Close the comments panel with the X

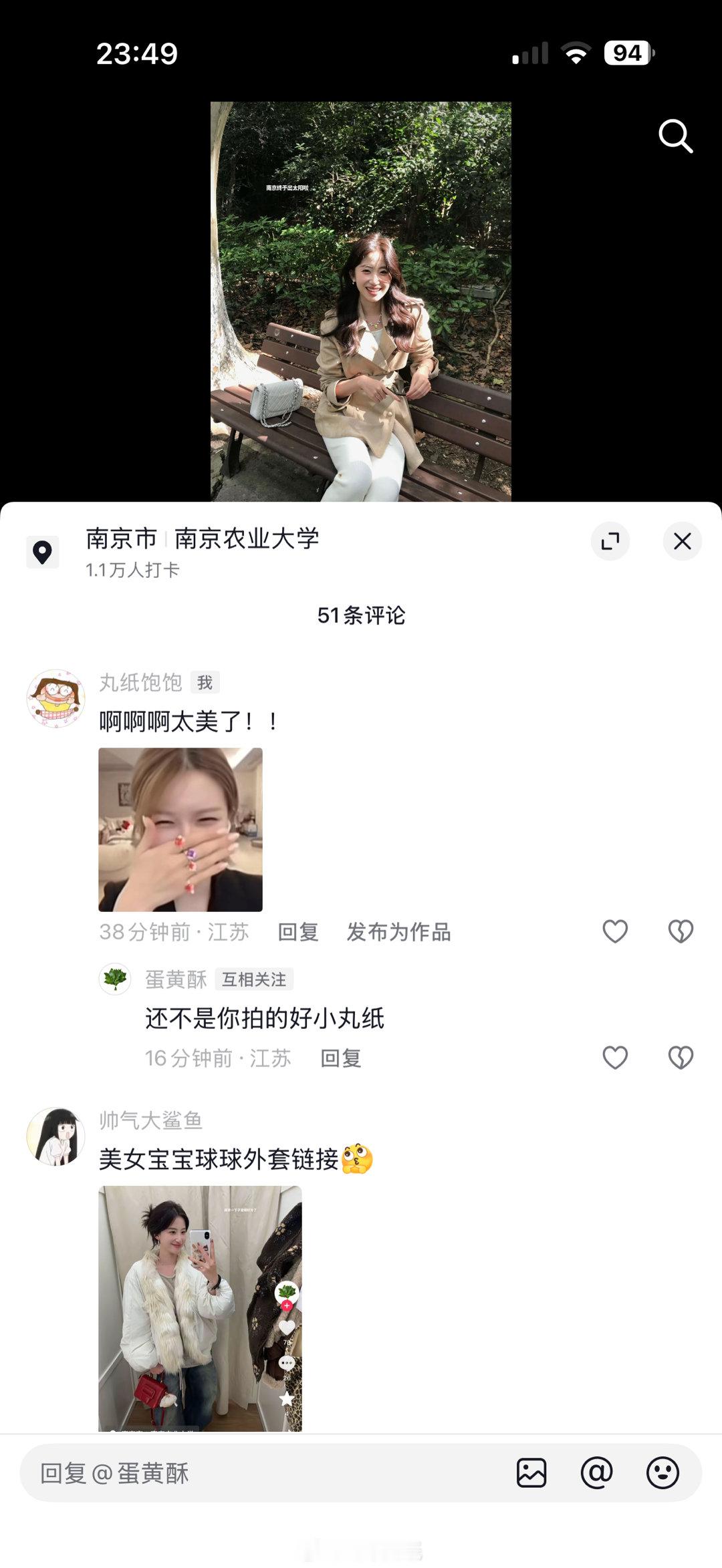(x=683, y=542)
